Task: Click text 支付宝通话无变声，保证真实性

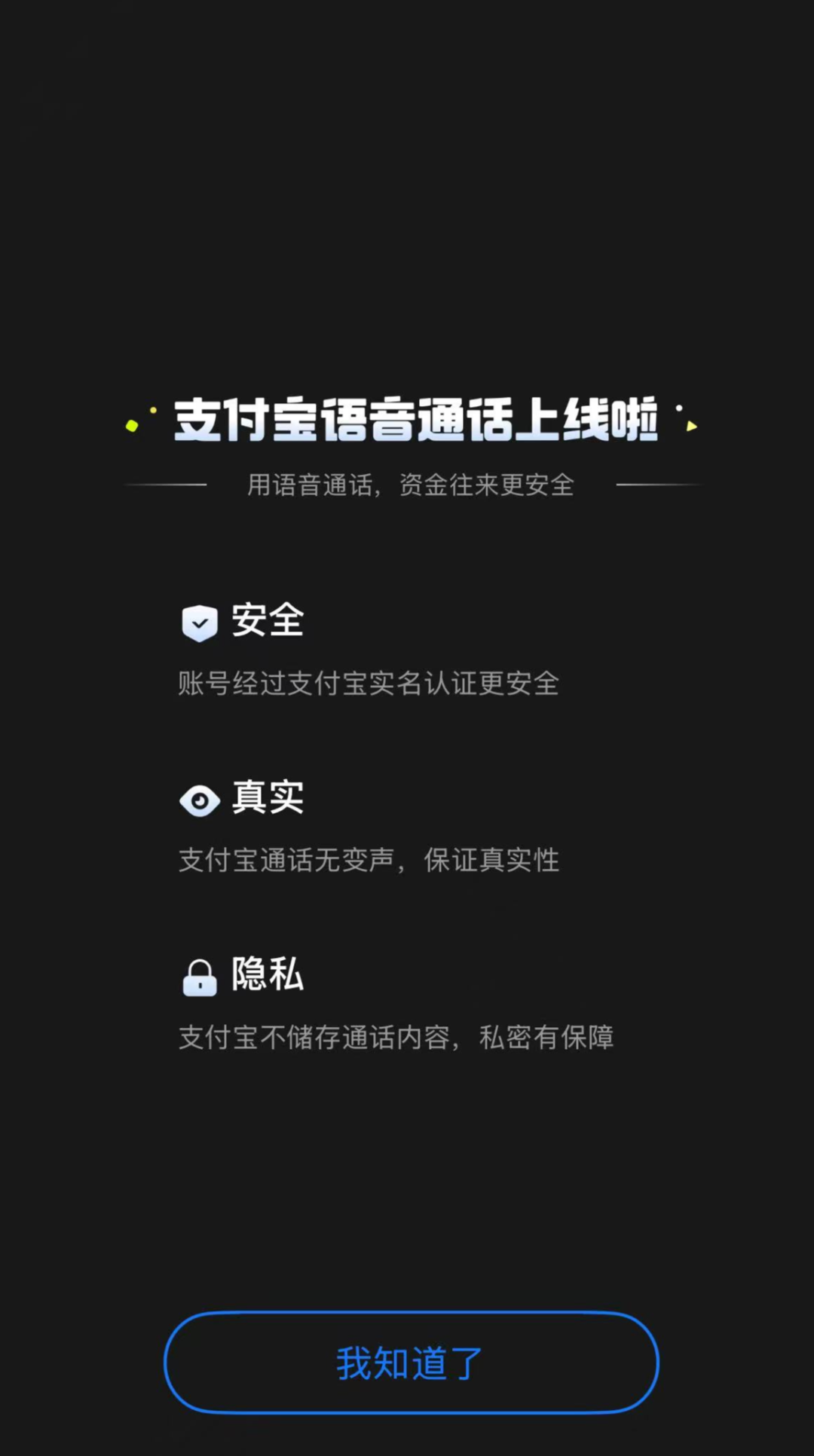Action: point(369,860)
